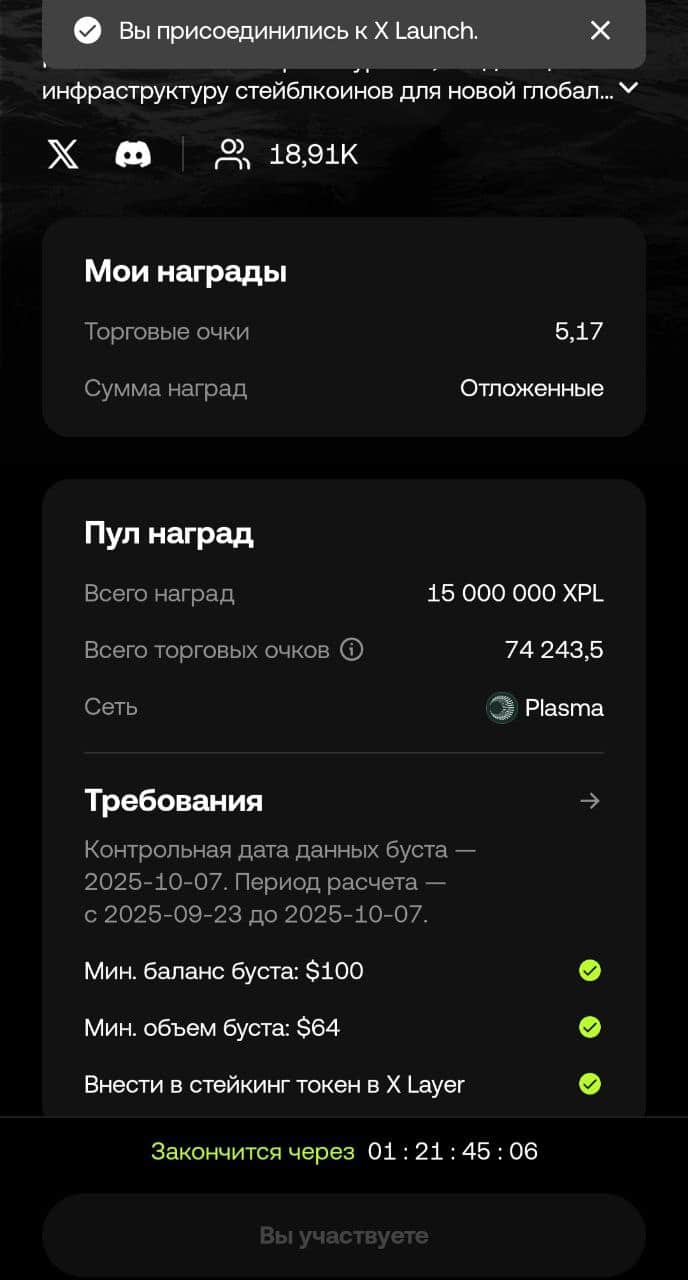Show info about total trading points
The height and width of the screenshot is (1280, 688).
(352, 650)
